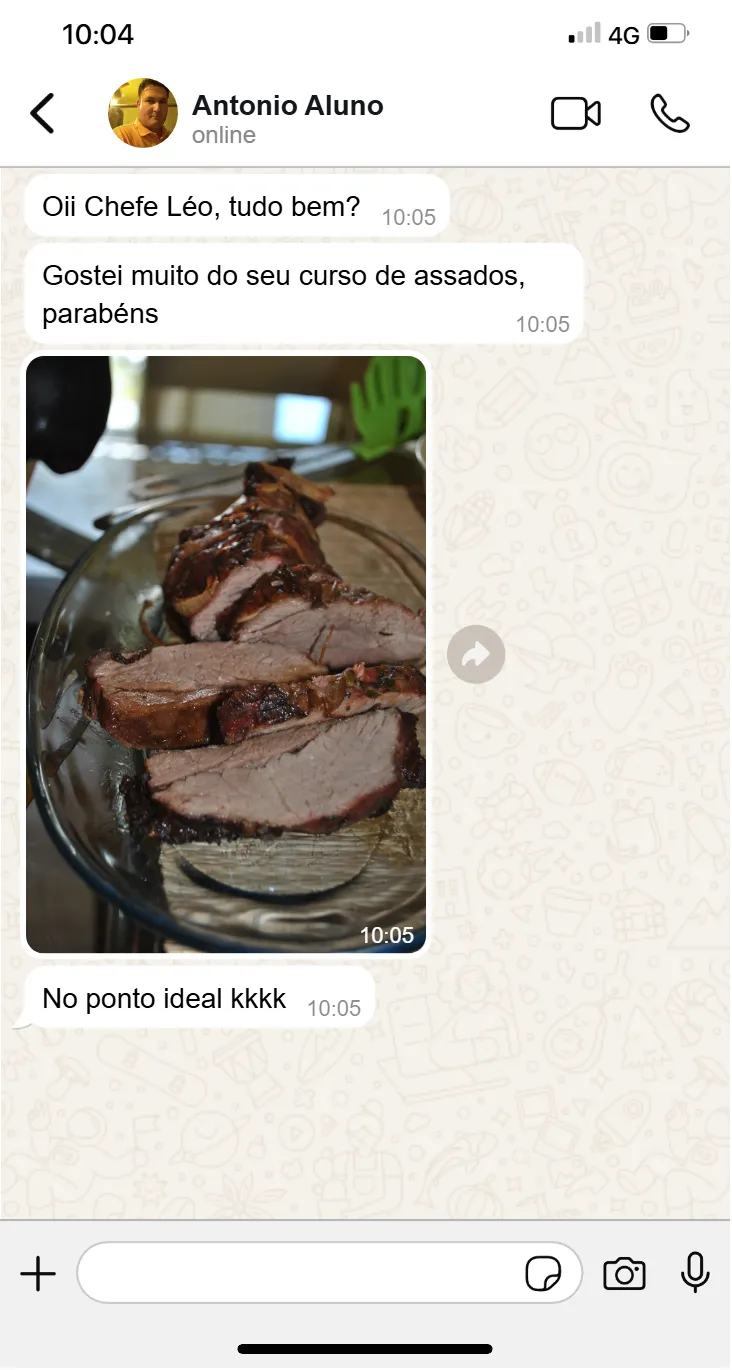Open the camera to take a photo
Image resolution: width=732 pixels, height=1370 pixels.
click(x=624, y=1274)
